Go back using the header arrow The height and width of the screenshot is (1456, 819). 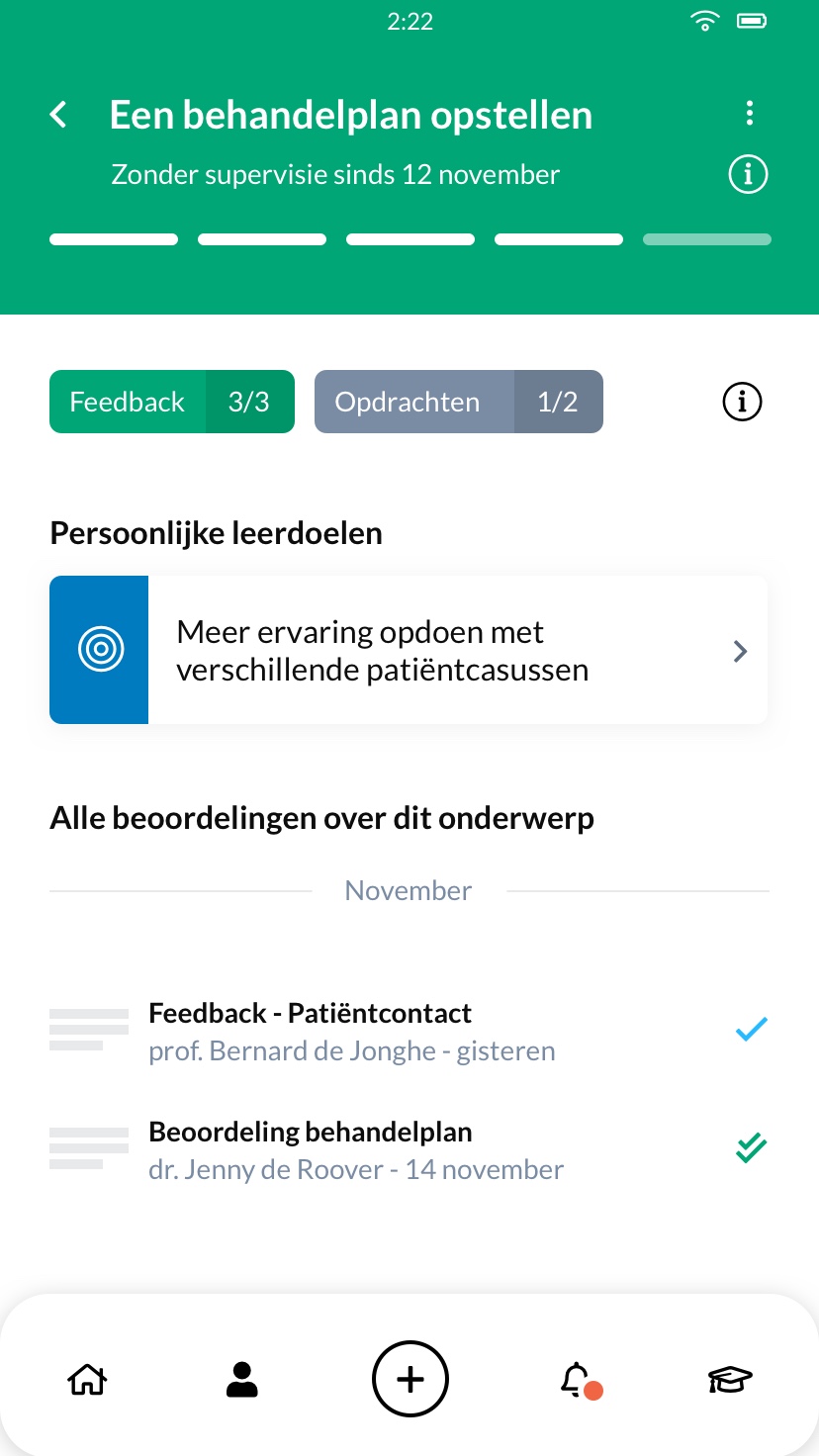click(x=59, y=115)
